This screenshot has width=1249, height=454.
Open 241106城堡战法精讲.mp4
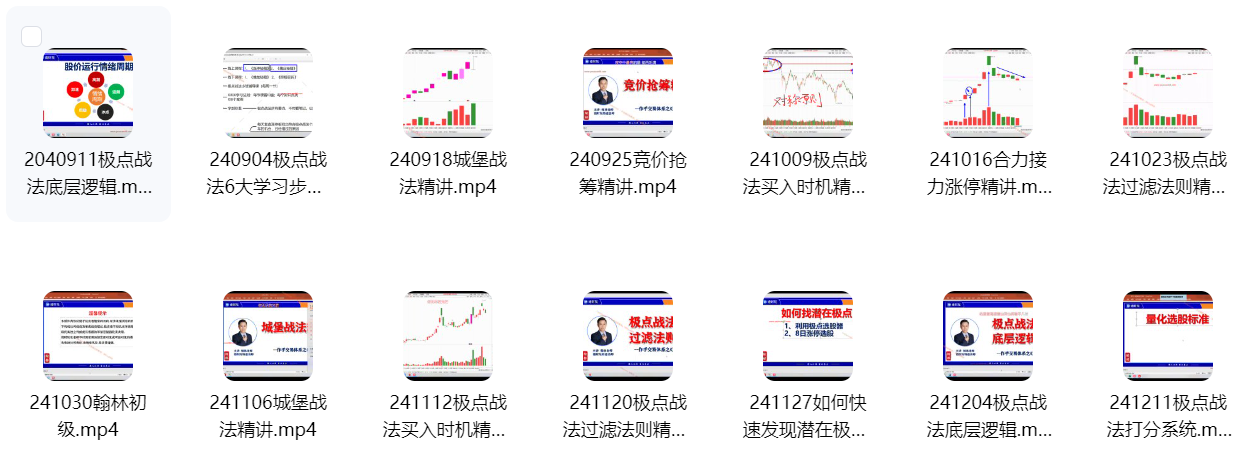point(268,336)
